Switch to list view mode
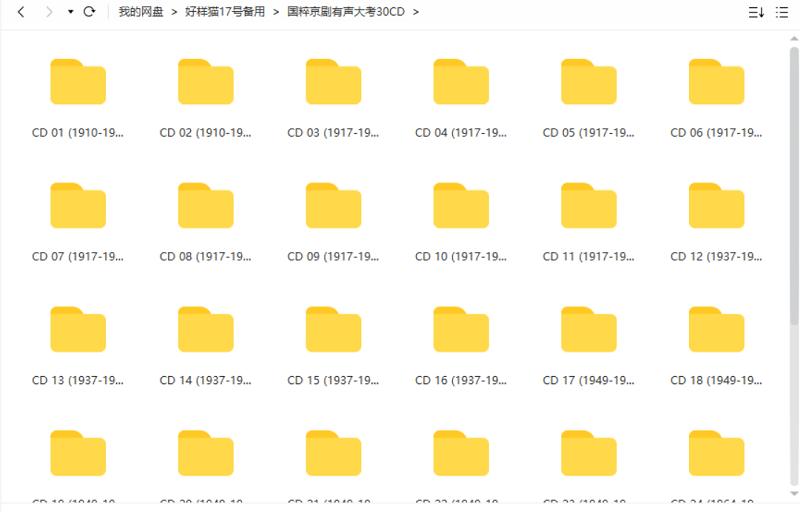 pos(781,12)
